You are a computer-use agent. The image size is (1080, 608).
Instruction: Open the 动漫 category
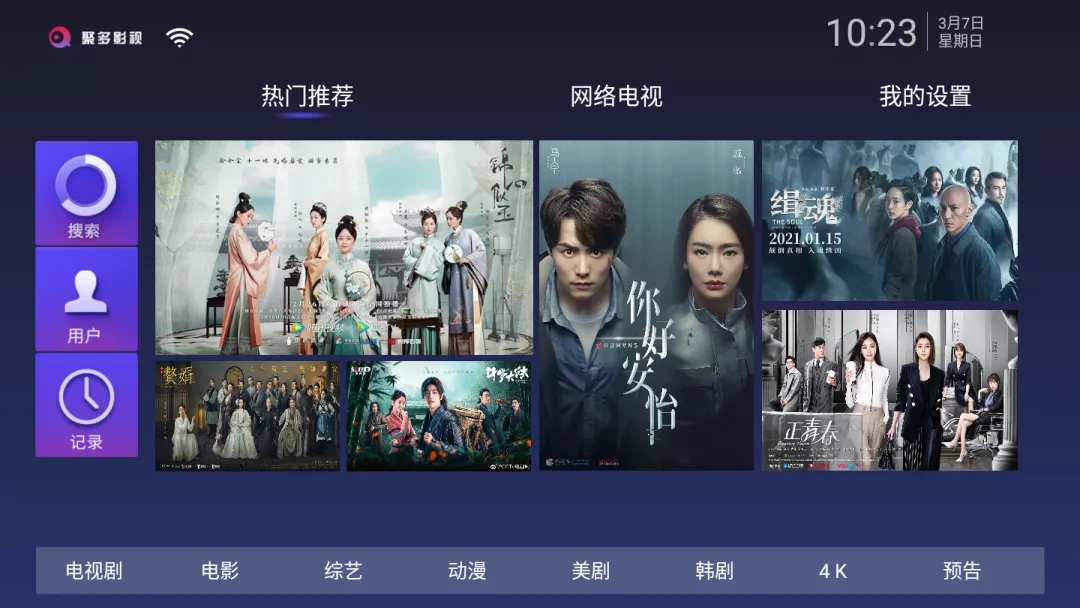click(467, 571)
